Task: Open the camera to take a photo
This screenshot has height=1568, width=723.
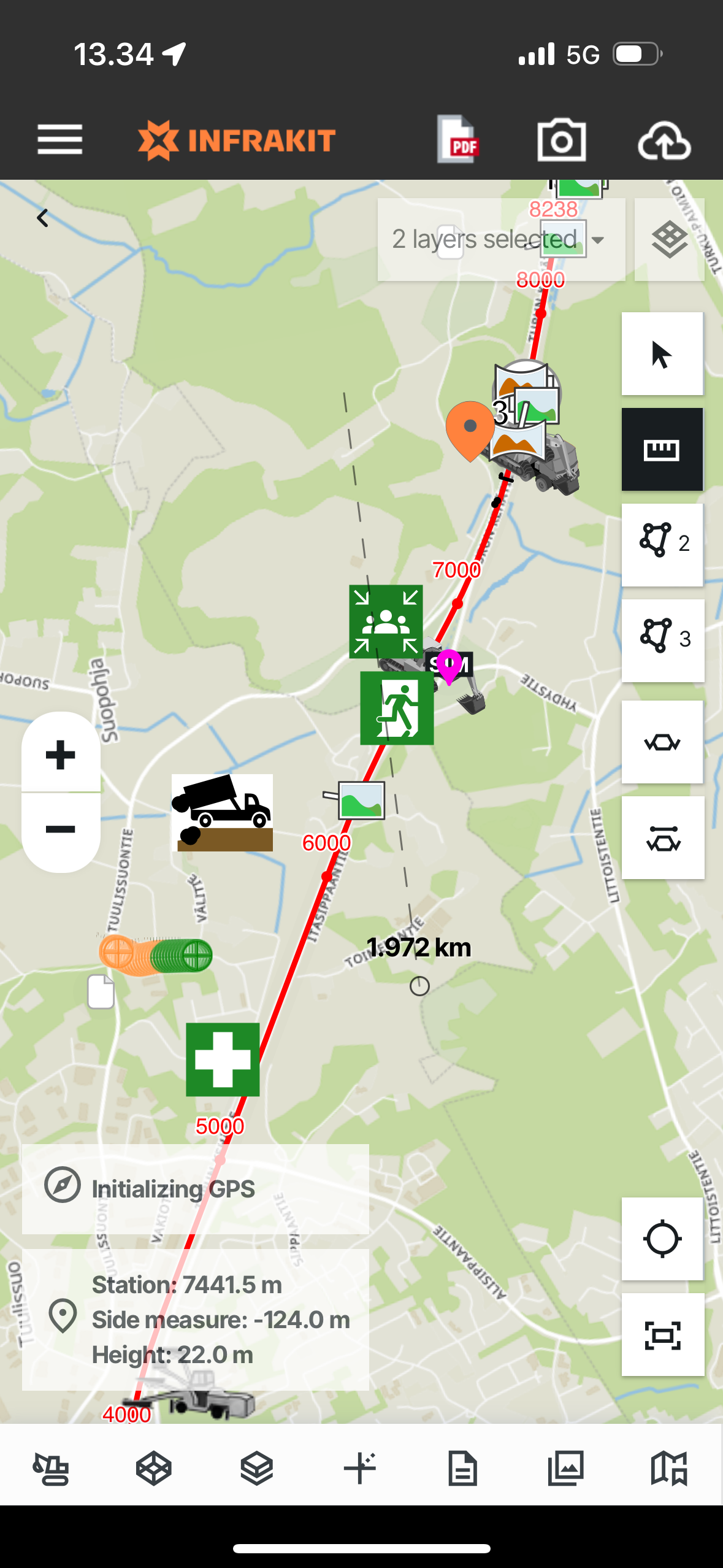Action: tap(561, 140)
